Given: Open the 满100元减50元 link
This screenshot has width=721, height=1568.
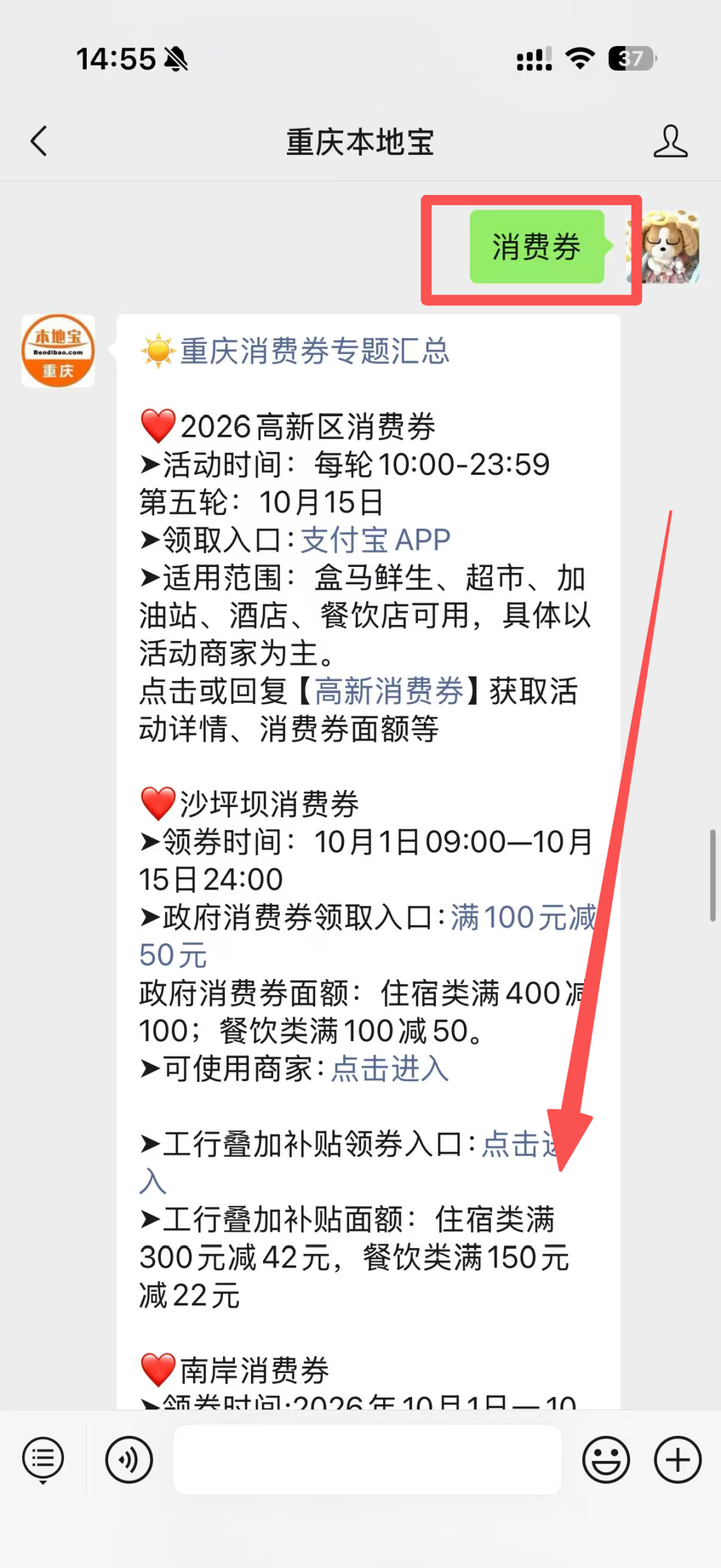Looking at the screenshot, I should 369,936.
